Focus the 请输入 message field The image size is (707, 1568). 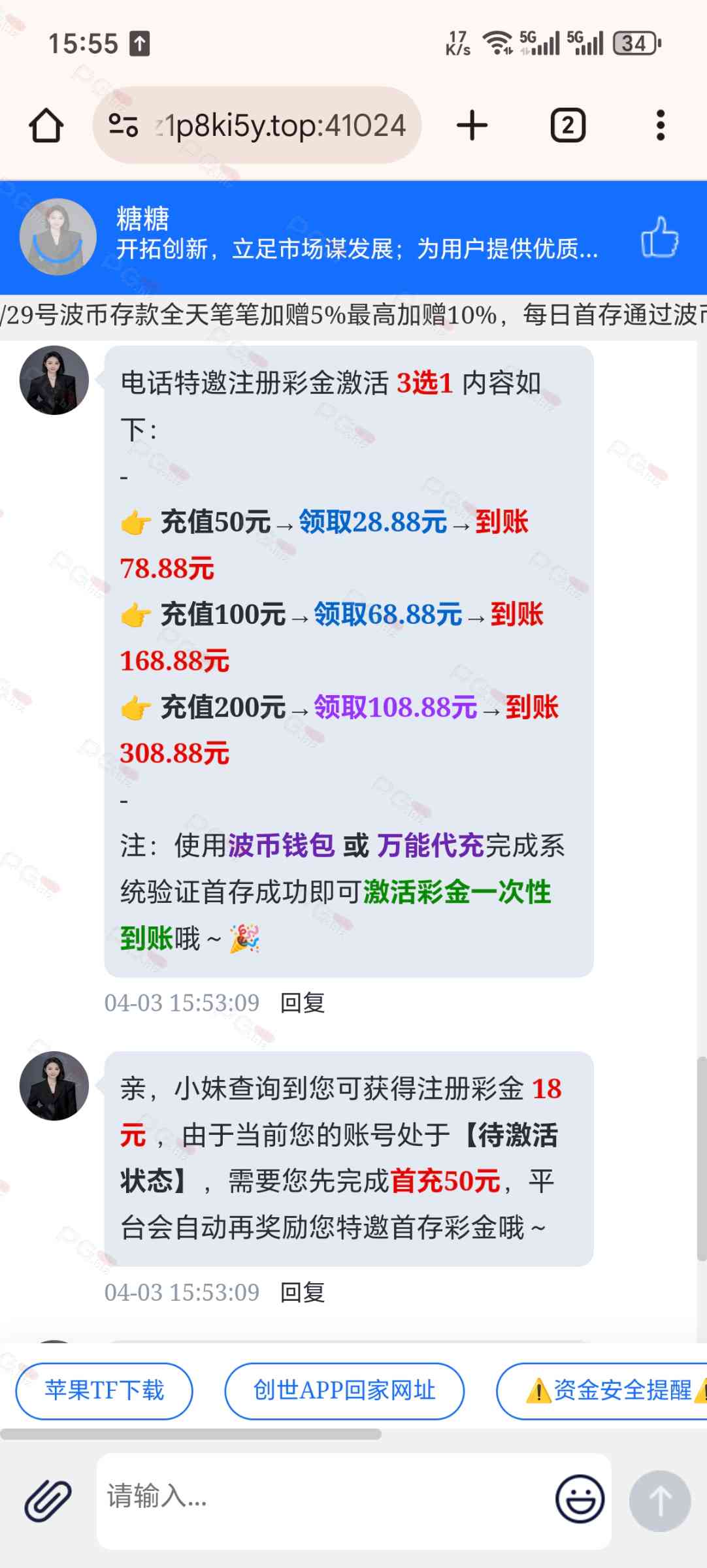[x=320, y=1500]
